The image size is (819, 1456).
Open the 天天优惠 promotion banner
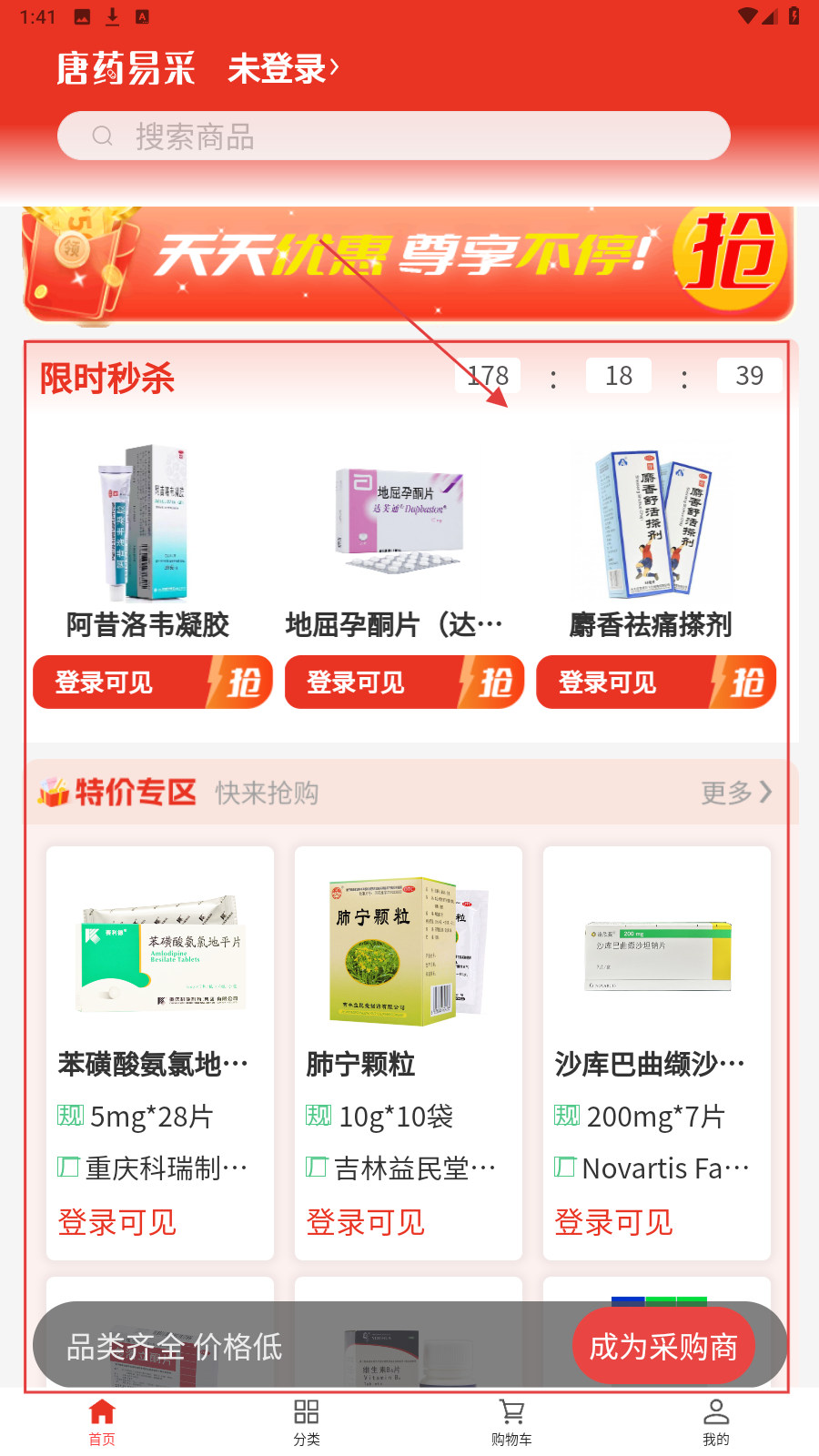[408, 264]
